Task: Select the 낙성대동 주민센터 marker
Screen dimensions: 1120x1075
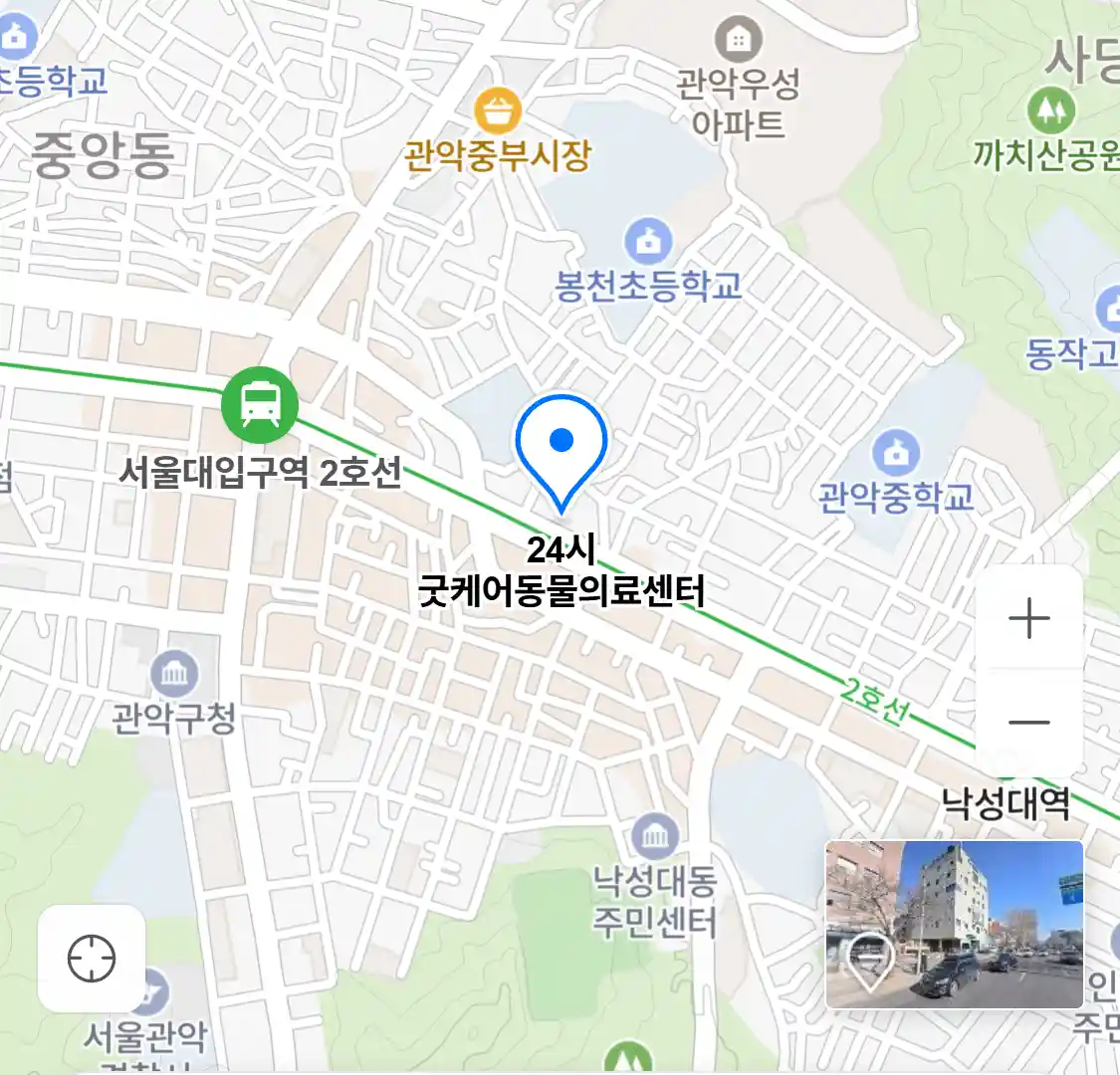Action: 654,837
